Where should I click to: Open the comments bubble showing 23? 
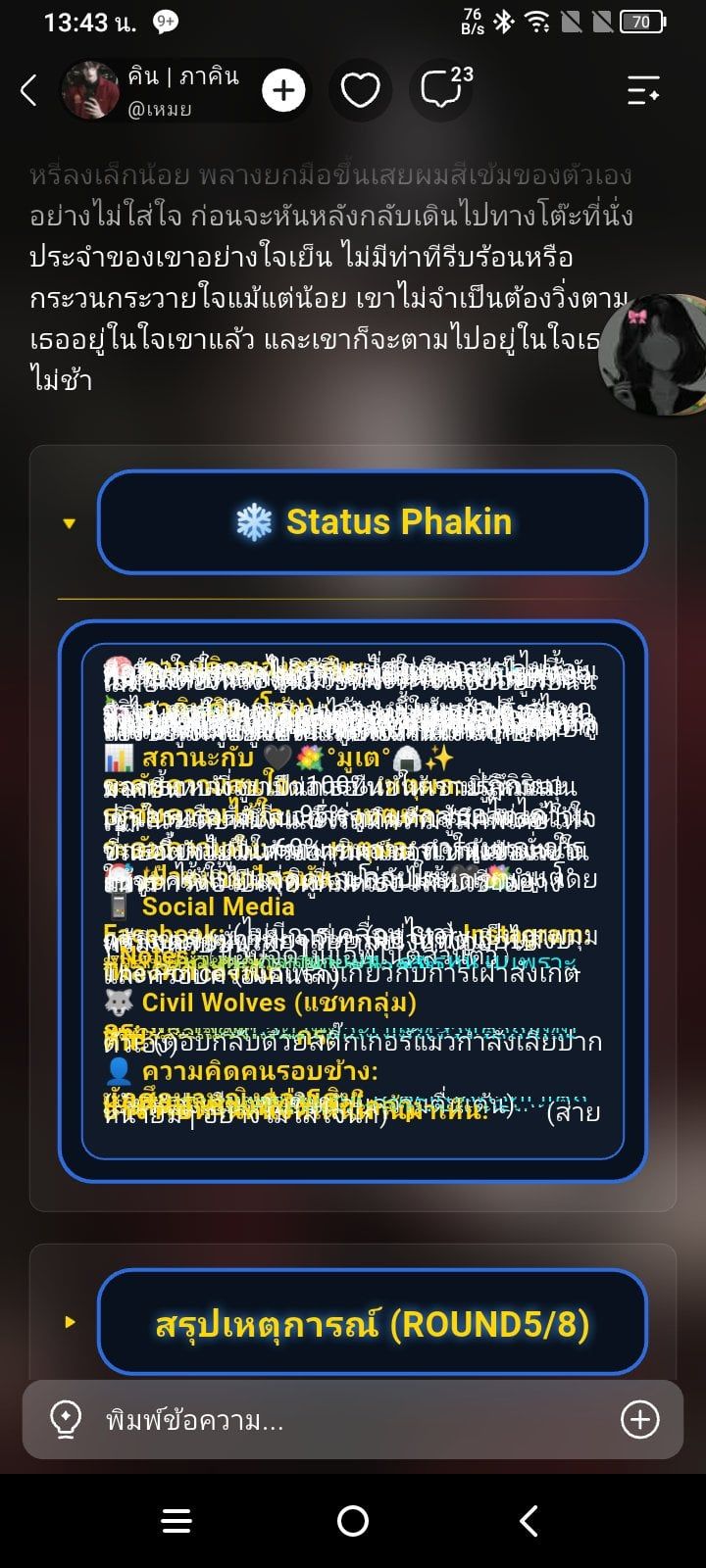click(x=441, y=89)
